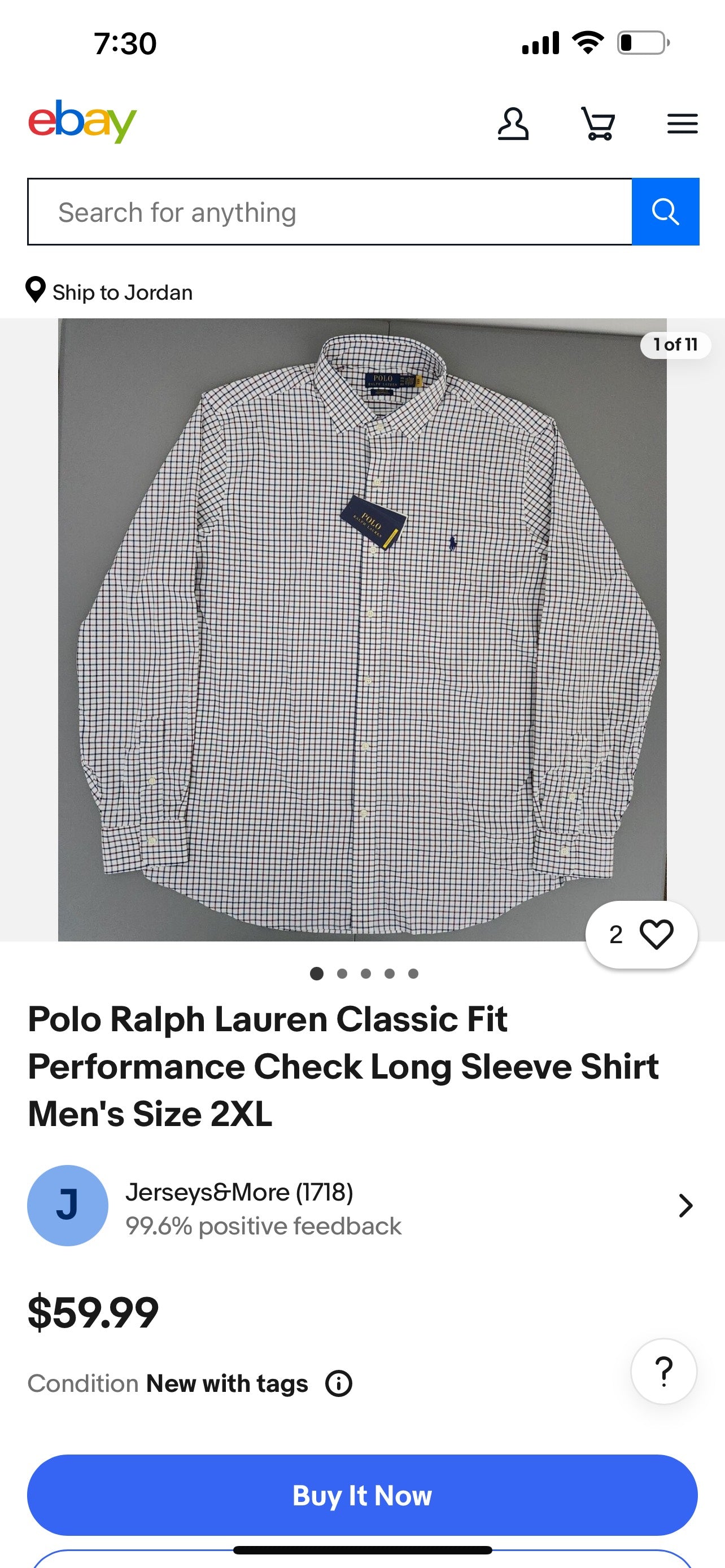725x1568 pixels.
Task: View the shopping cart
Action: pyautogui.click(x=598, y=124)
